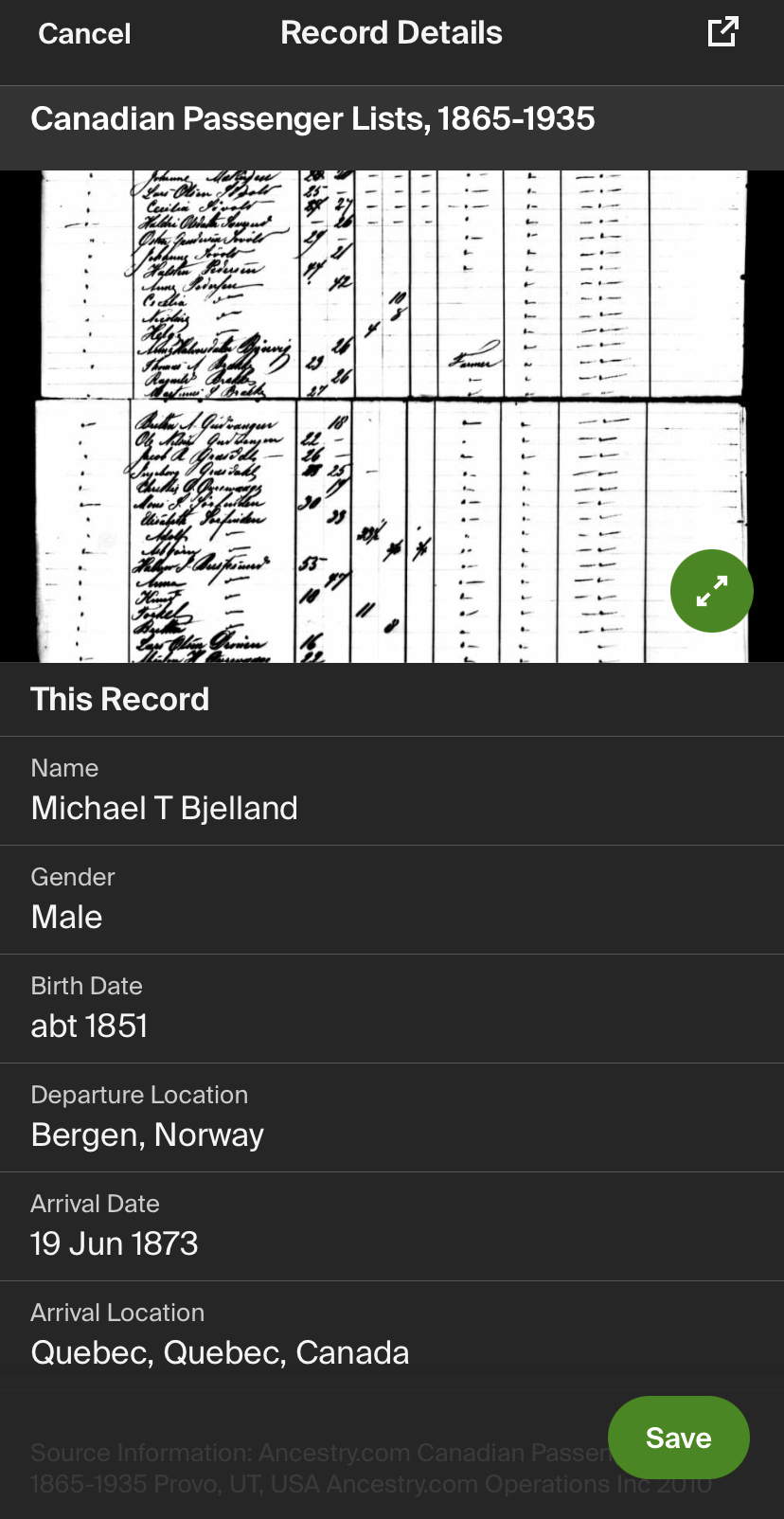Save this record for Michael T Bjelland
This screenshot has height=1519, width=784.
point(678,1437)
